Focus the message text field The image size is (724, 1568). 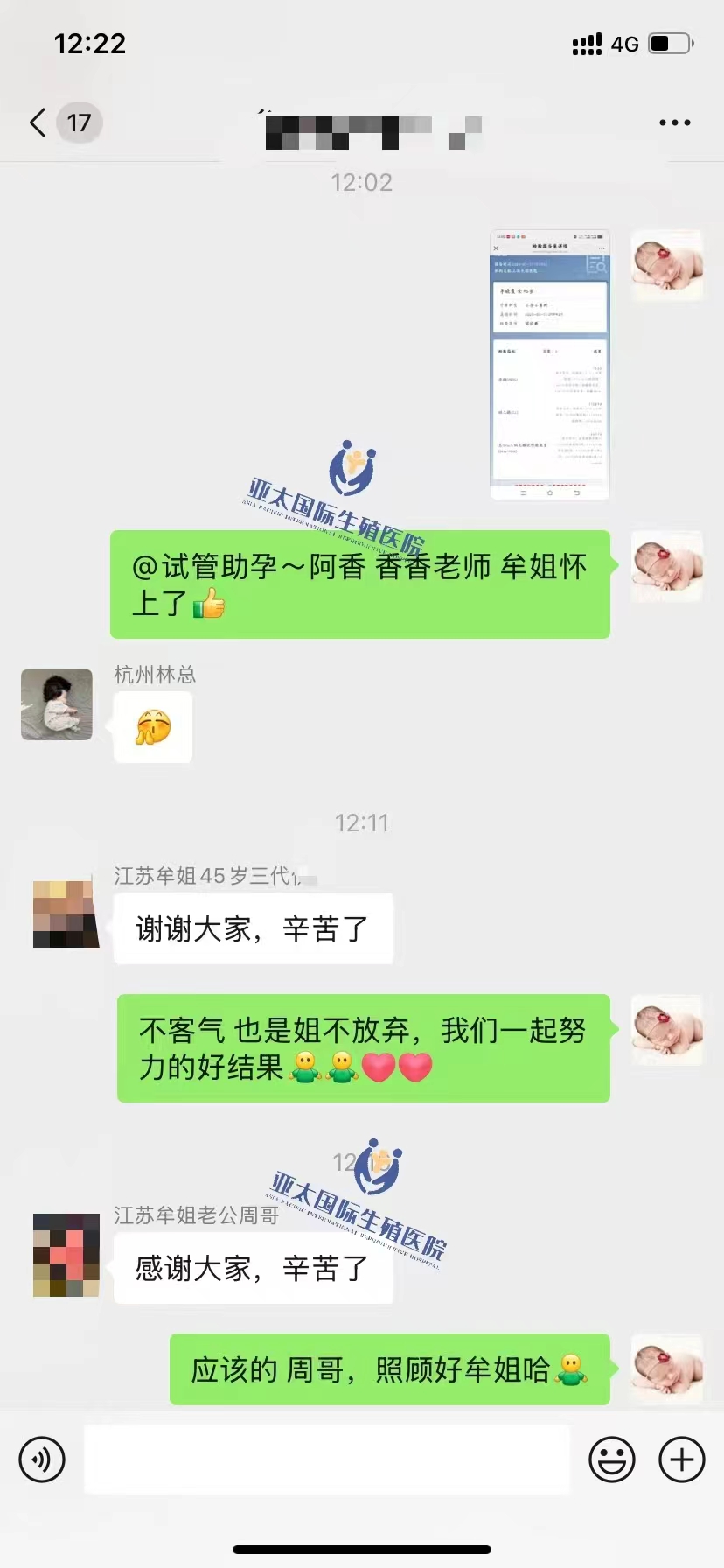pyautogui.click(x=327, y=1459)
